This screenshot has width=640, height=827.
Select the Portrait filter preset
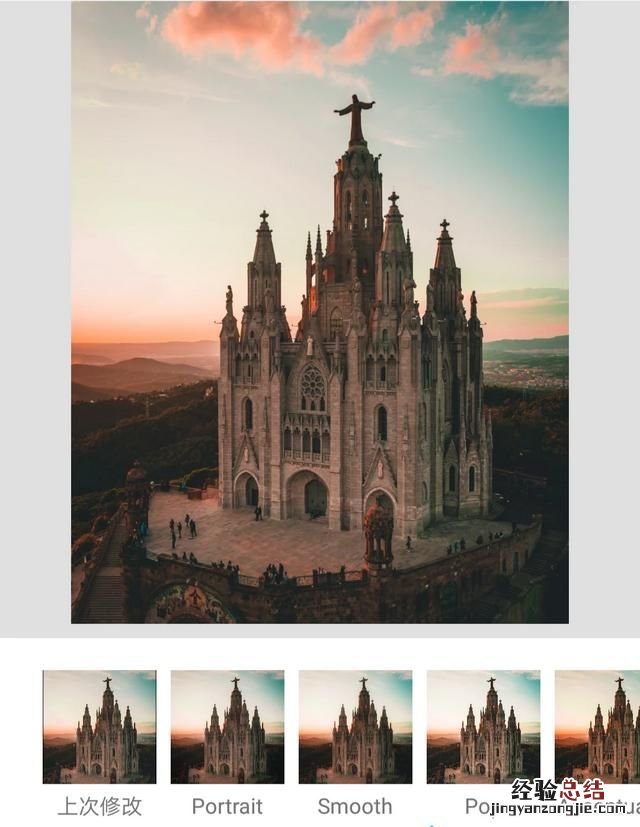click(x=227, y=727)
